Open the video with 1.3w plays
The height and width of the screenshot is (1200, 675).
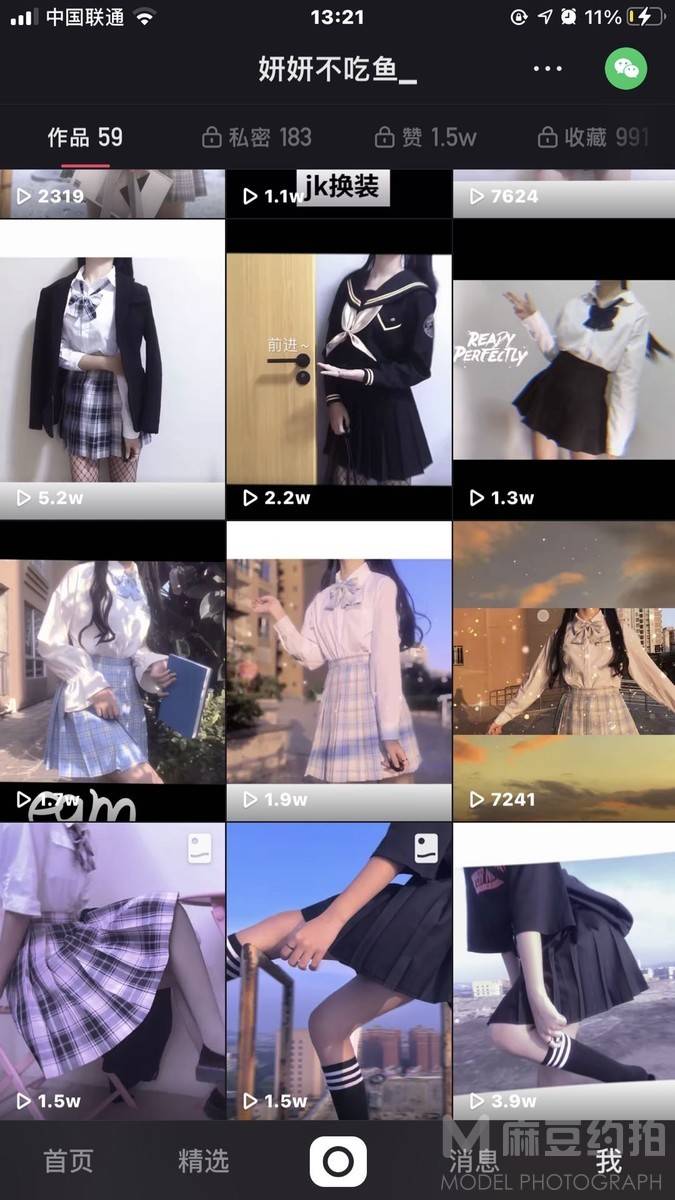[564, 368]
